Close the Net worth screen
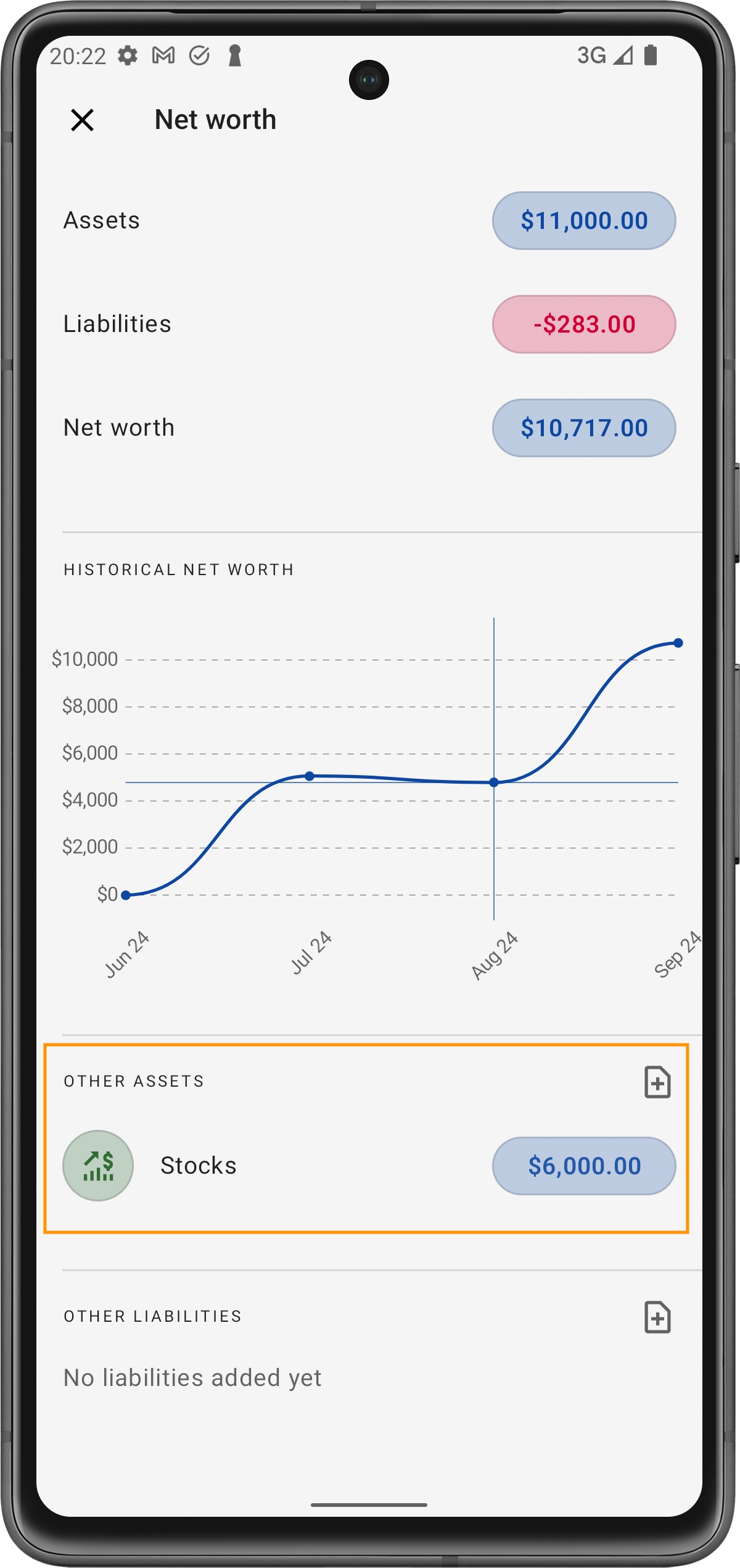 (x=82, y=120)
